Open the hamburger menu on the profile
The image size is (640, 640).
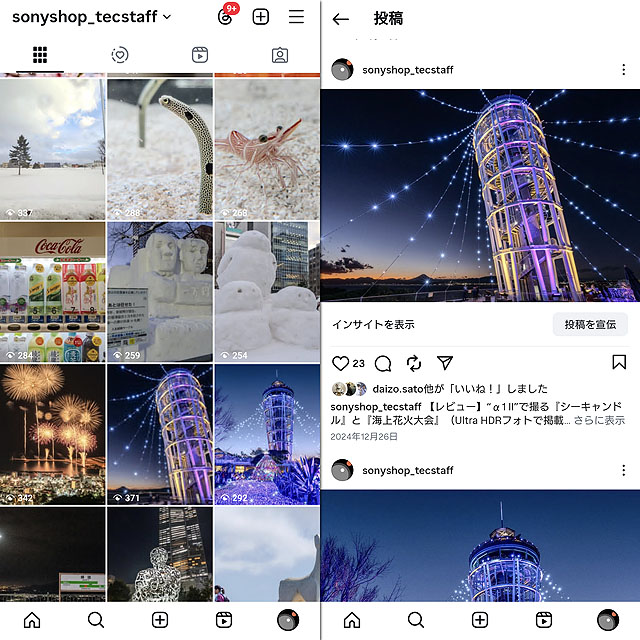[296, 17]
